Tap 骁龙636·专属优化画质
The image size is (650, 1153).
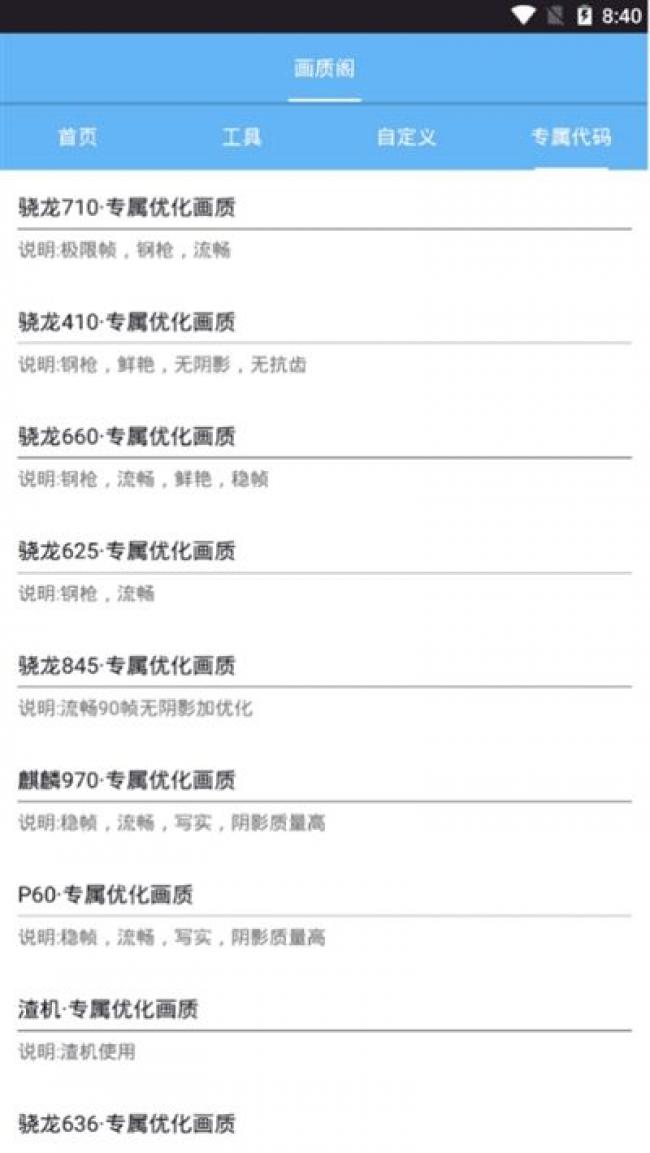click(x=127, y=1123)
